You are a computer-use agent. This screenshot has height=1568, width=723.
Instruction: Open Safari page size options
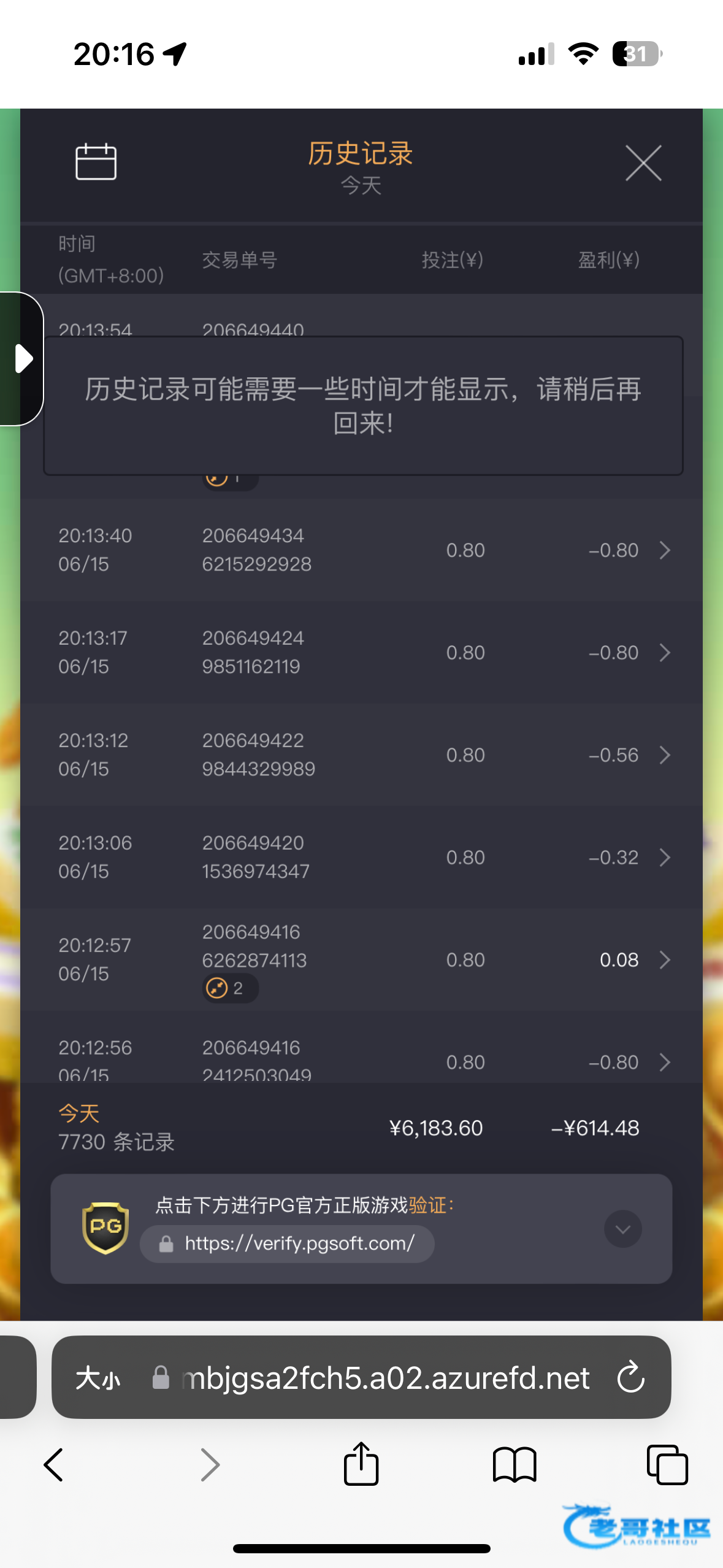[x=98, y=1378]
